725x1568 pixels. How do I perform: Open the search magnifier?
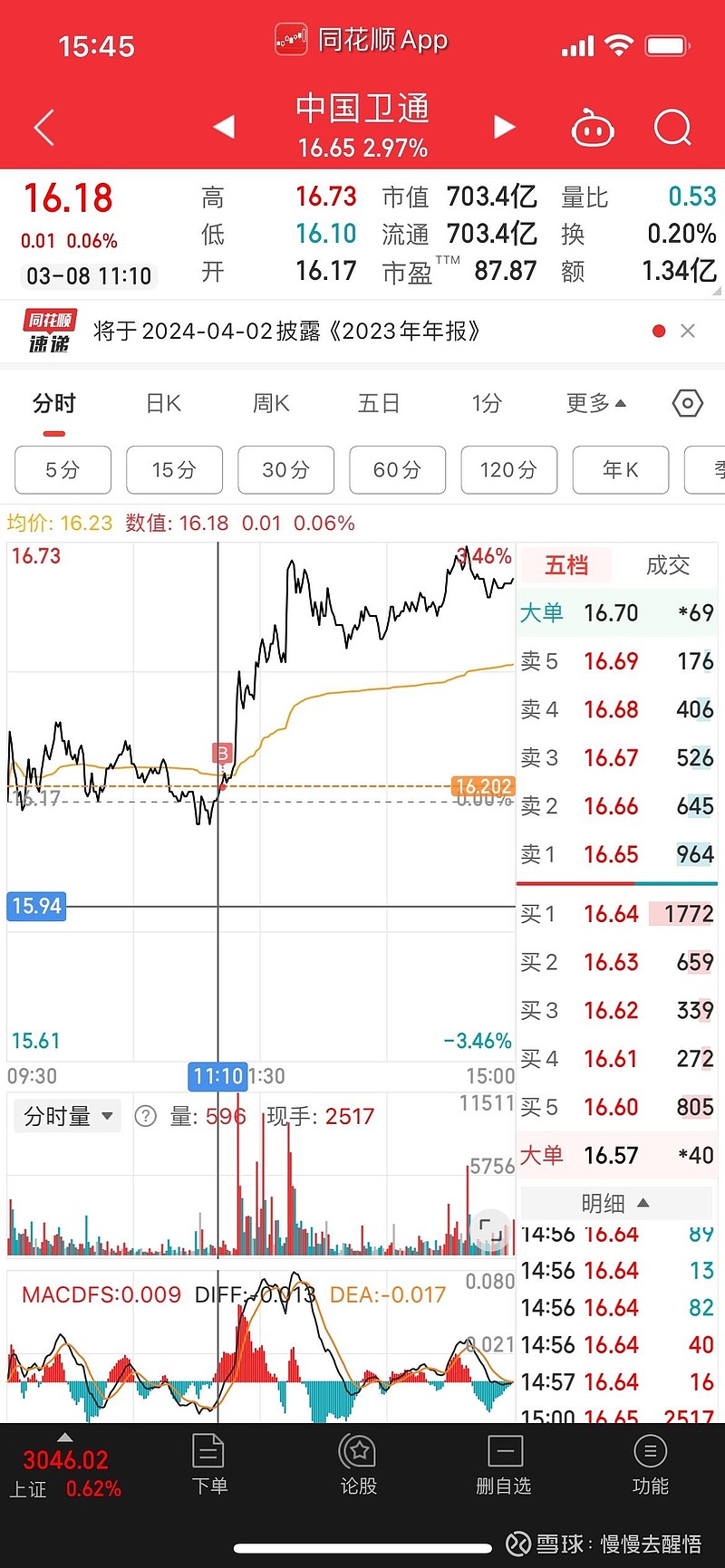point(672,128)
